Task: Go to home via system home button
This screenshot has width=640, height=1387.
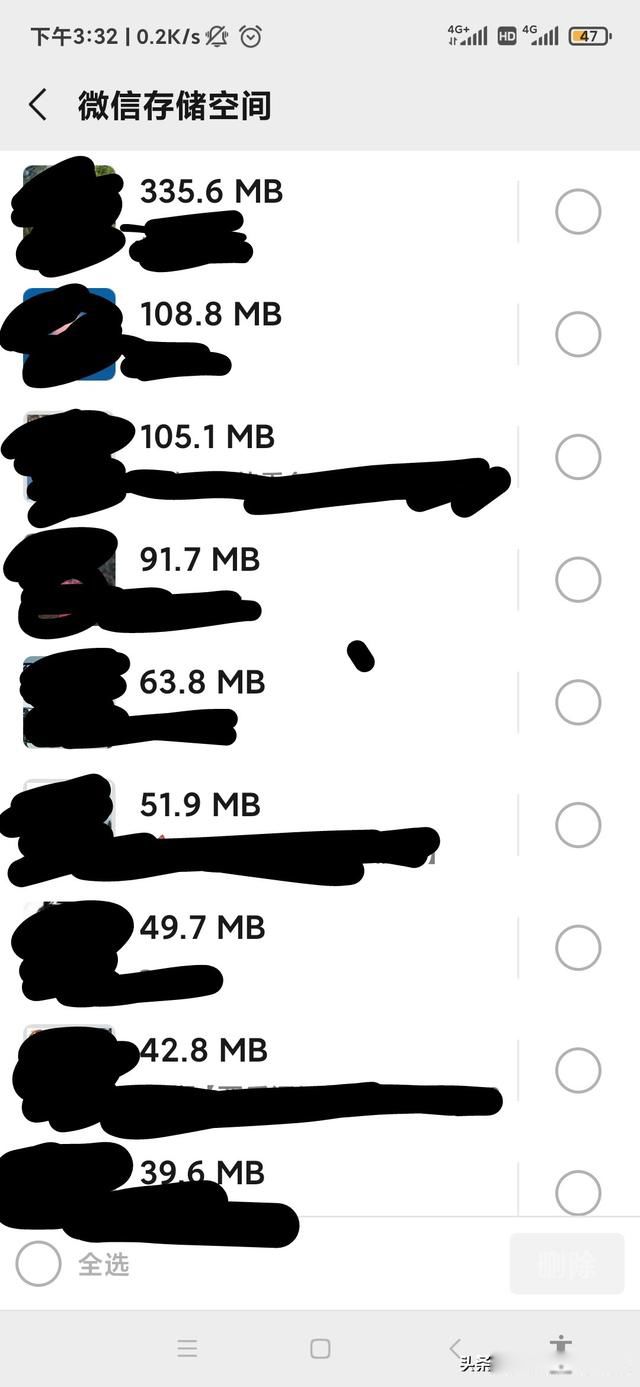Action: pyautogui.click(x=320, y=1348)
